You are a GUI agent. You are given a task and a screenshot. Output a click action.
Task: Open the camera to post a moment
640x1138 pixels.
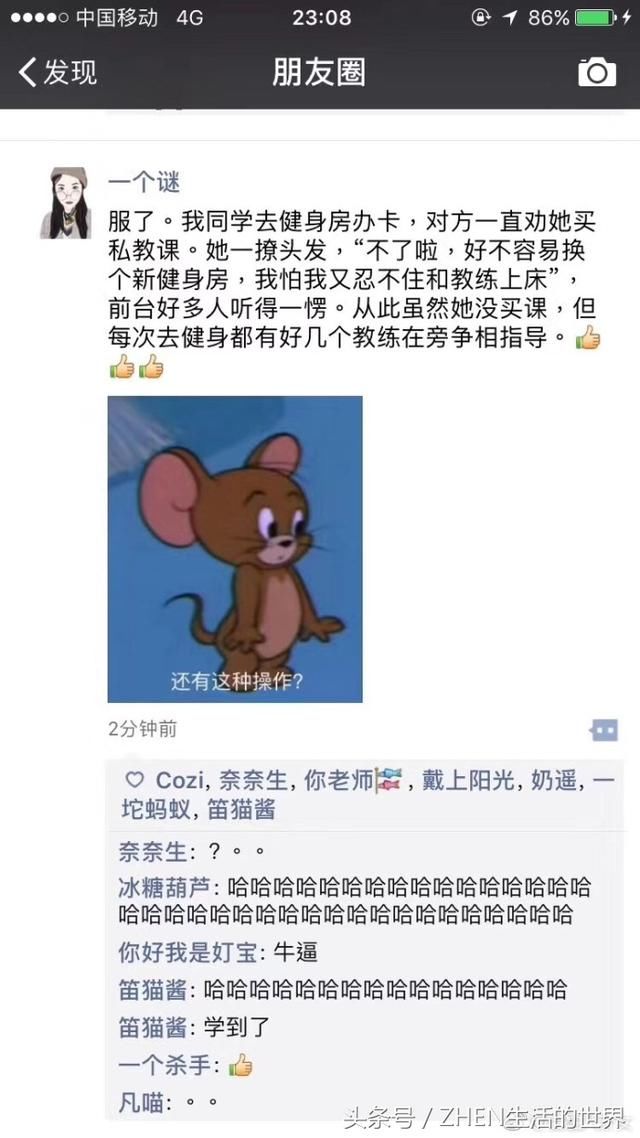597,72
